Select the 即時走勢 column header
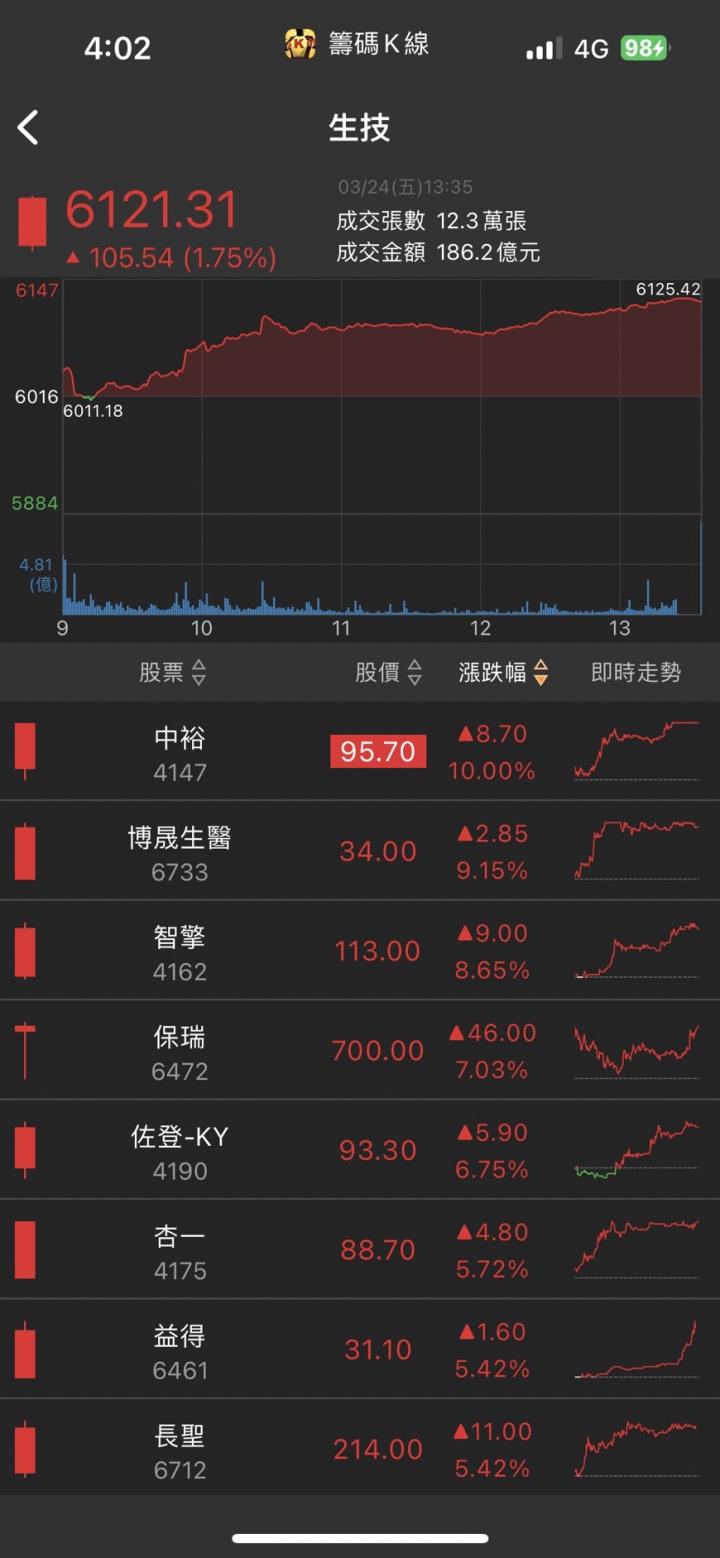The height and width of the screenshot is (1558, 720). point(636,672)
